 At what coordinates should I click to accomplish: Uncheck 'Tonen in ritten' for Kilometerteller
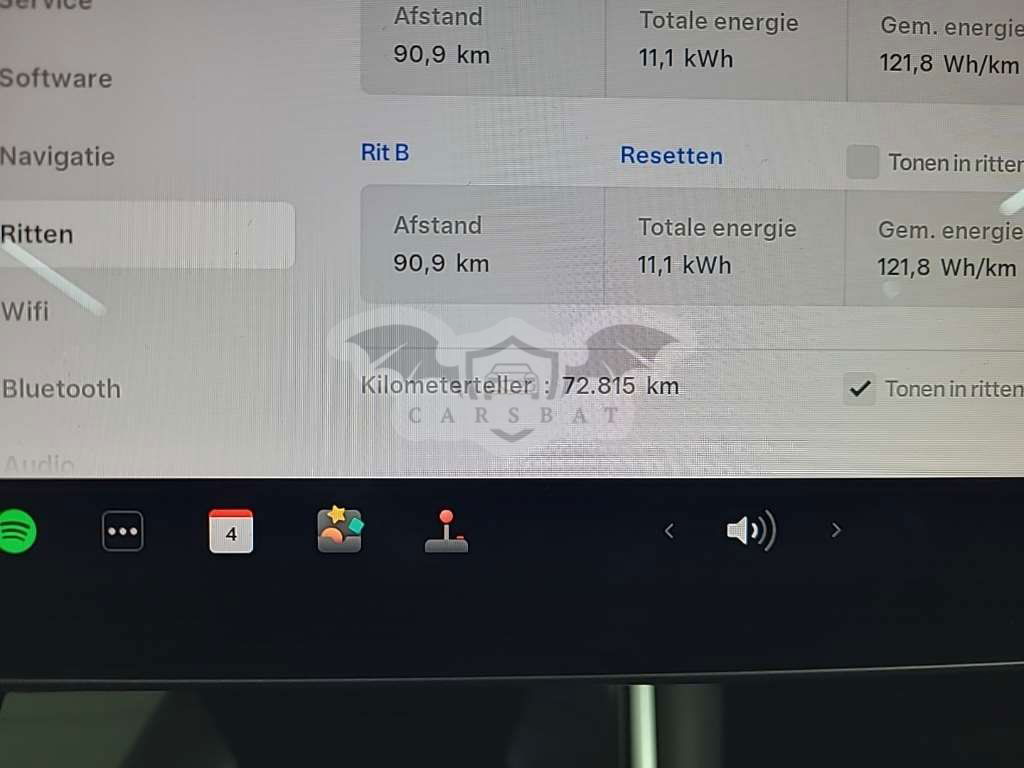[x=859, y=389]
